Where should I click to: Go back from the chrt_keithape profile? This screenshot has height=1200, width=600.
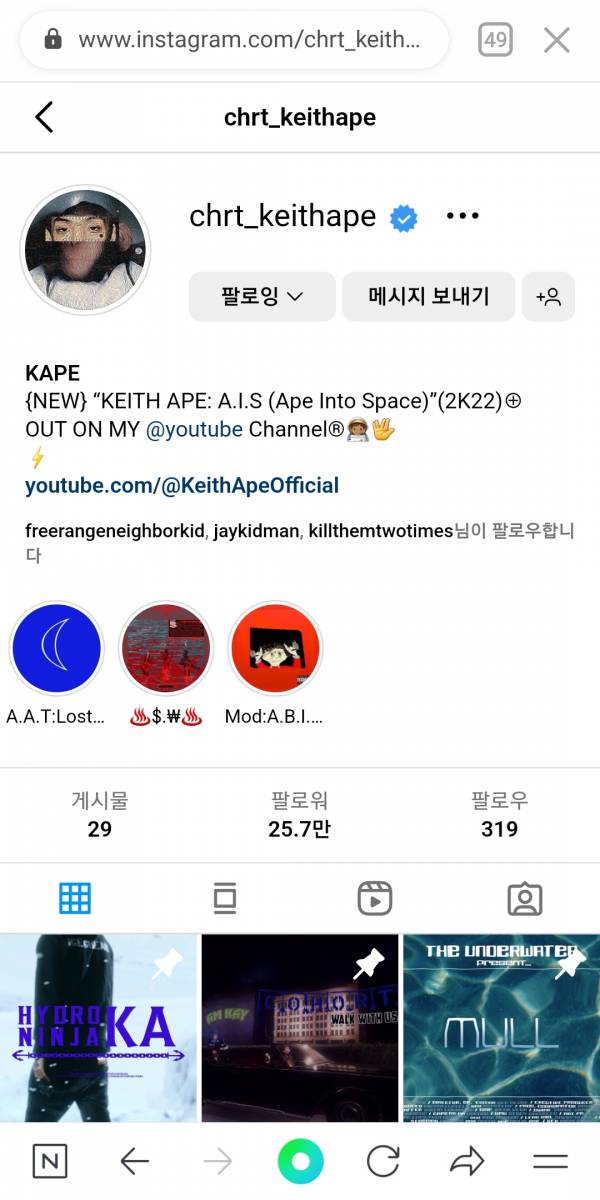coord(44,117)
